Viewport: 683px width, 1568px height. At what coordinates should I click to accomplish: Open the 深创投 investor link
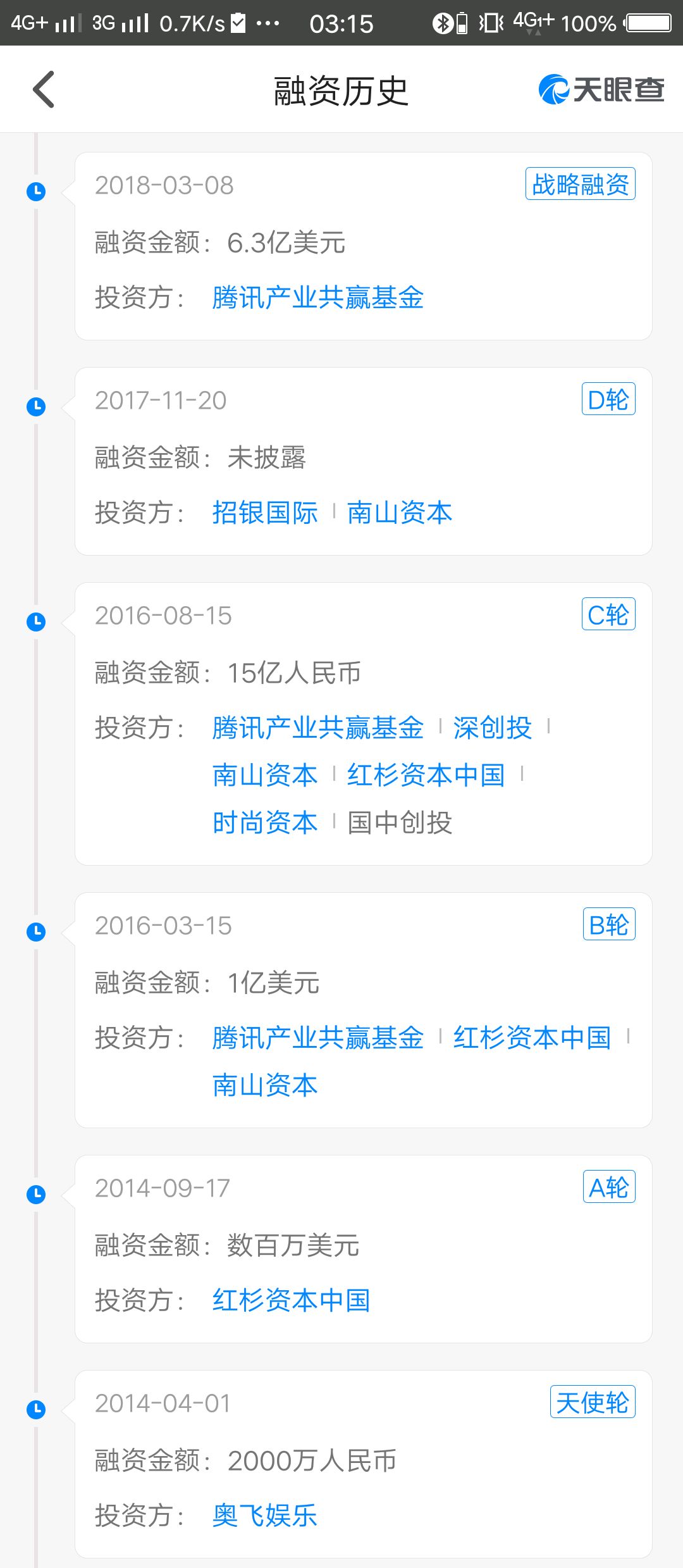point(492,728)
